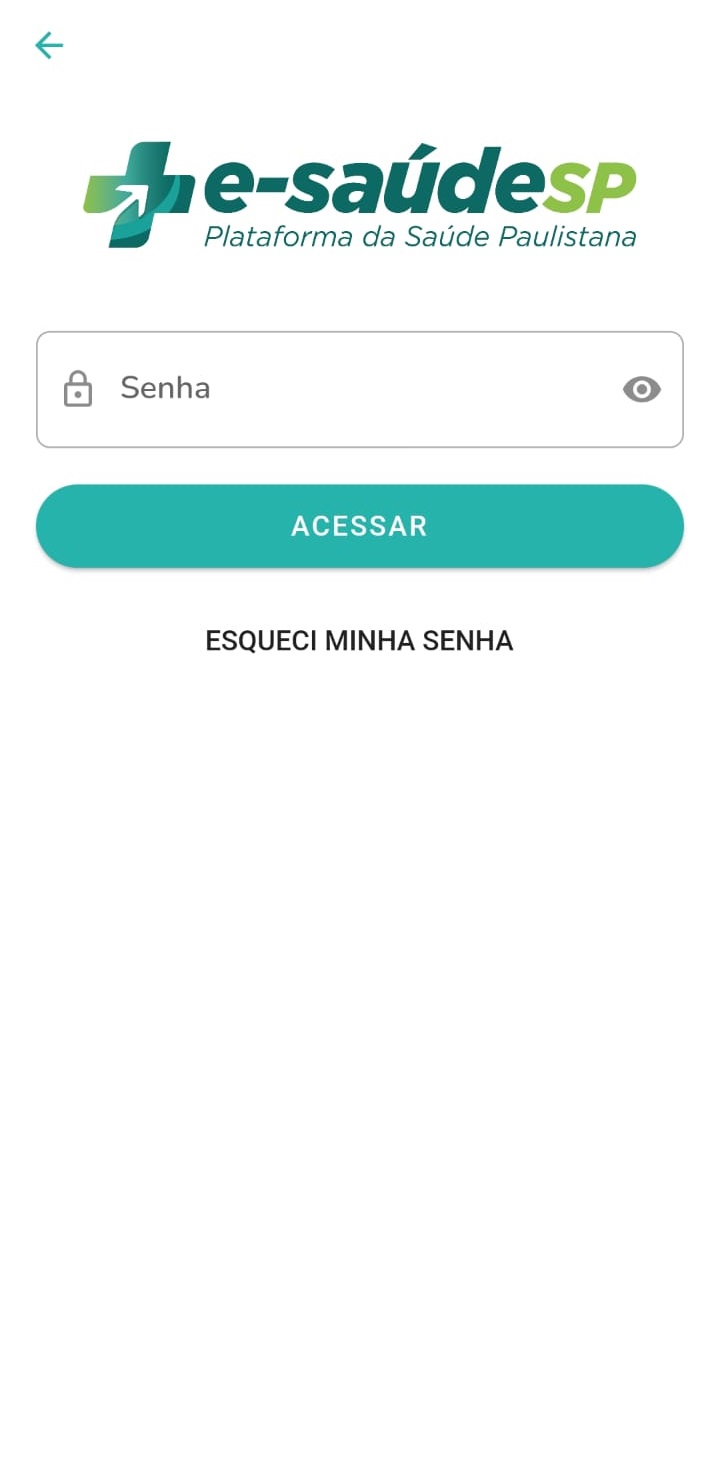The image size is (720, 1457).
Task: Show password with the eye icon
Action: pyautogui.click(x=642, y=389)
